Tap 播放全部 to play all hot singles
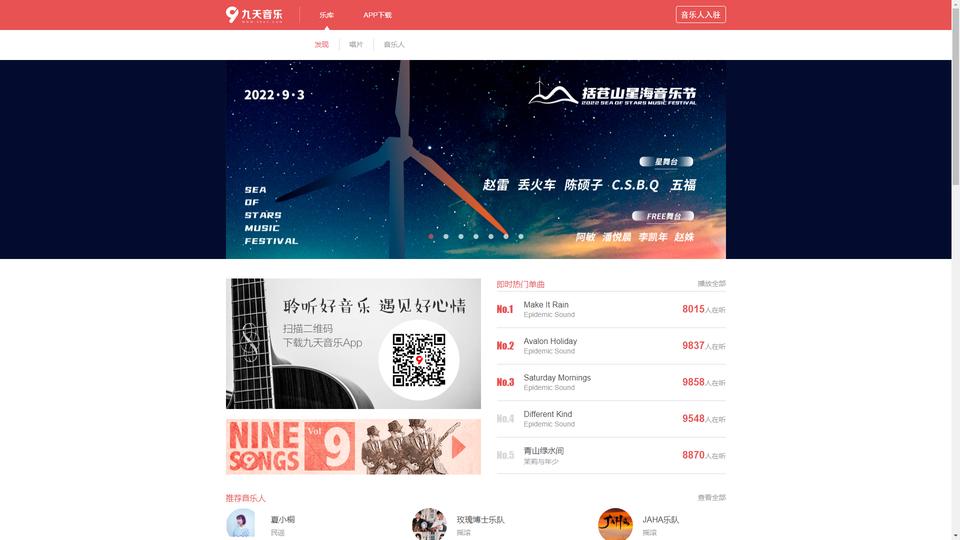 coord(711,284)
